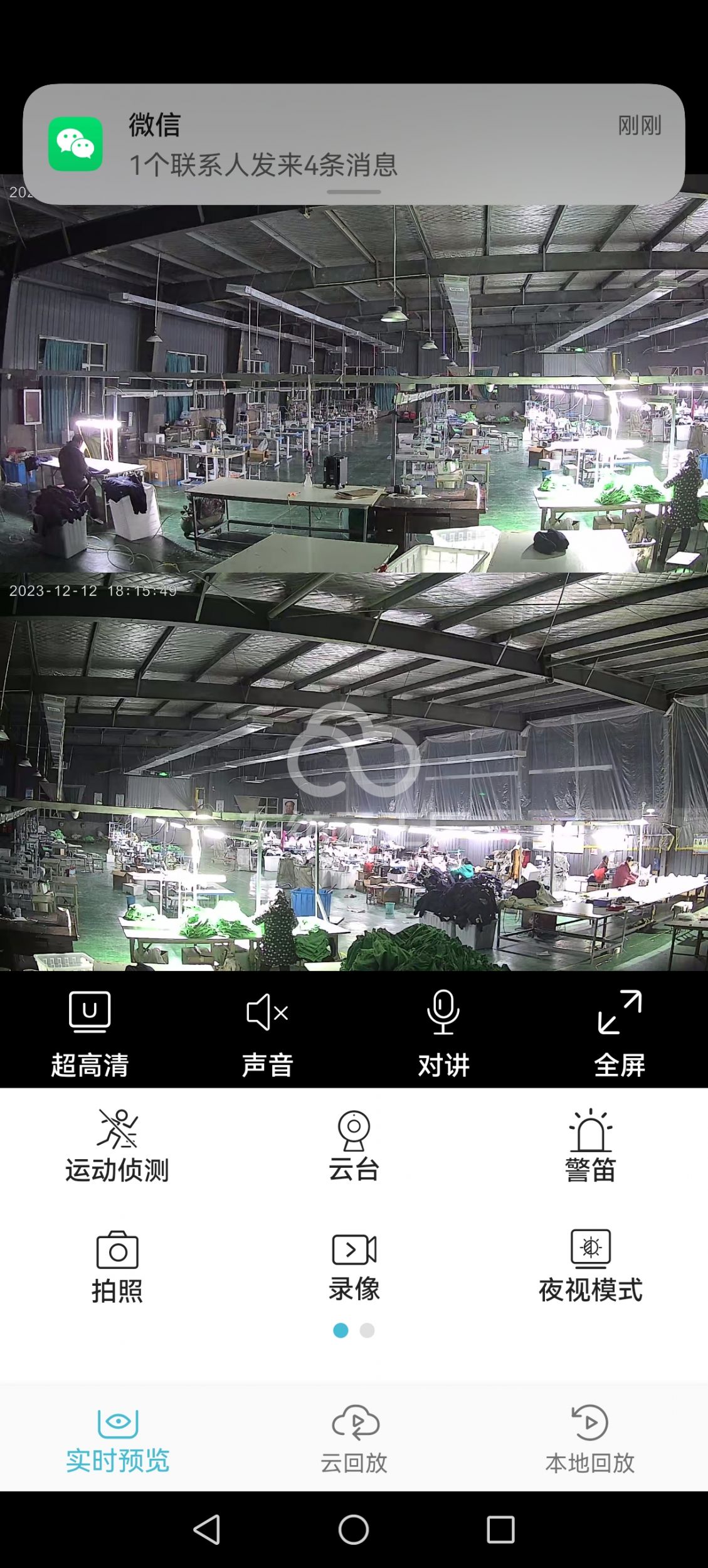Start 录像 video recording
The width and height of the screenshot is (708, 1568).
click(x=354, y=1266)
